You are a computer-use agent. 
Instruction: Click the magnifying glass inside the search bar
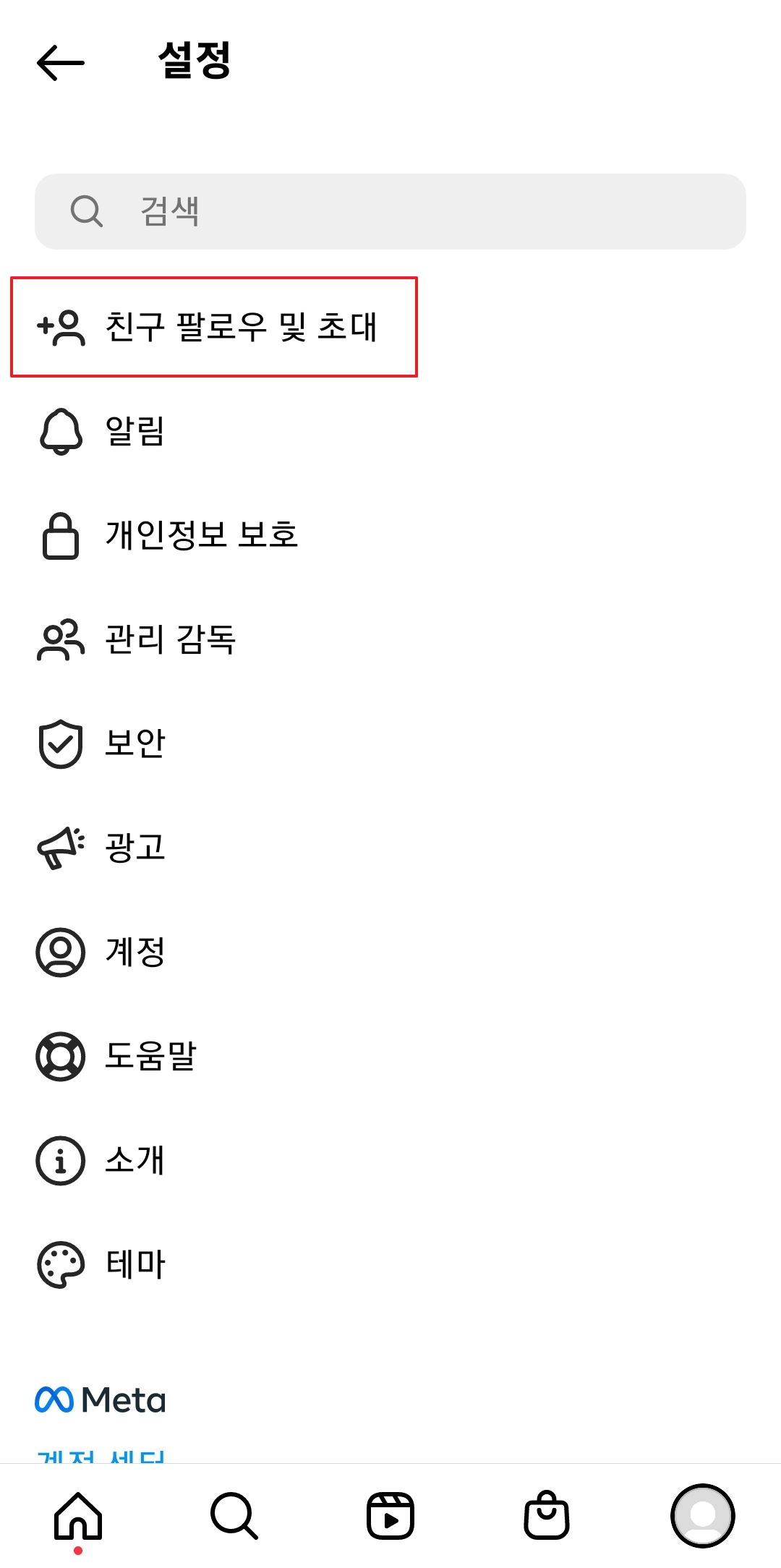(85, 211)
